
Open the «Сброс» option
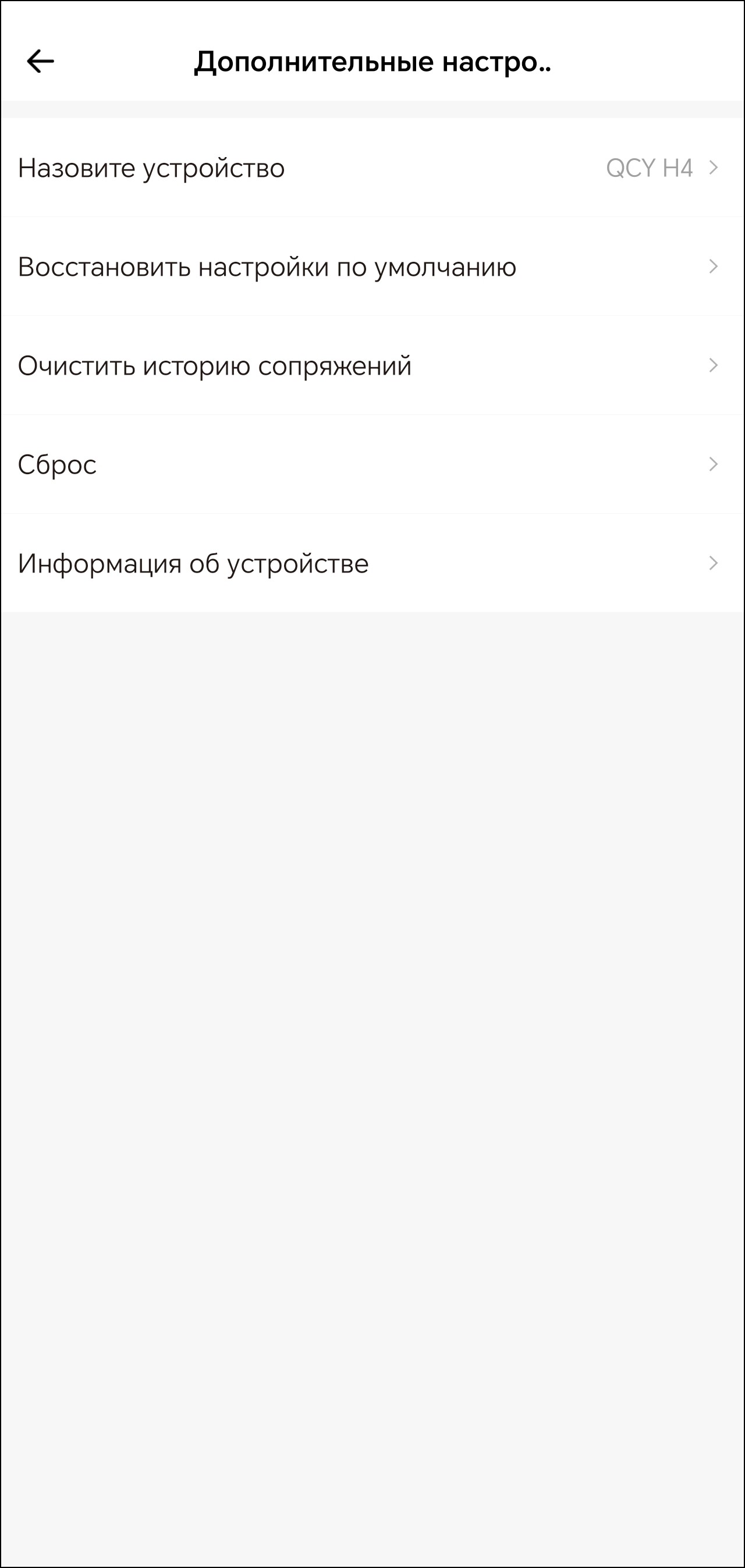[371, 464]
